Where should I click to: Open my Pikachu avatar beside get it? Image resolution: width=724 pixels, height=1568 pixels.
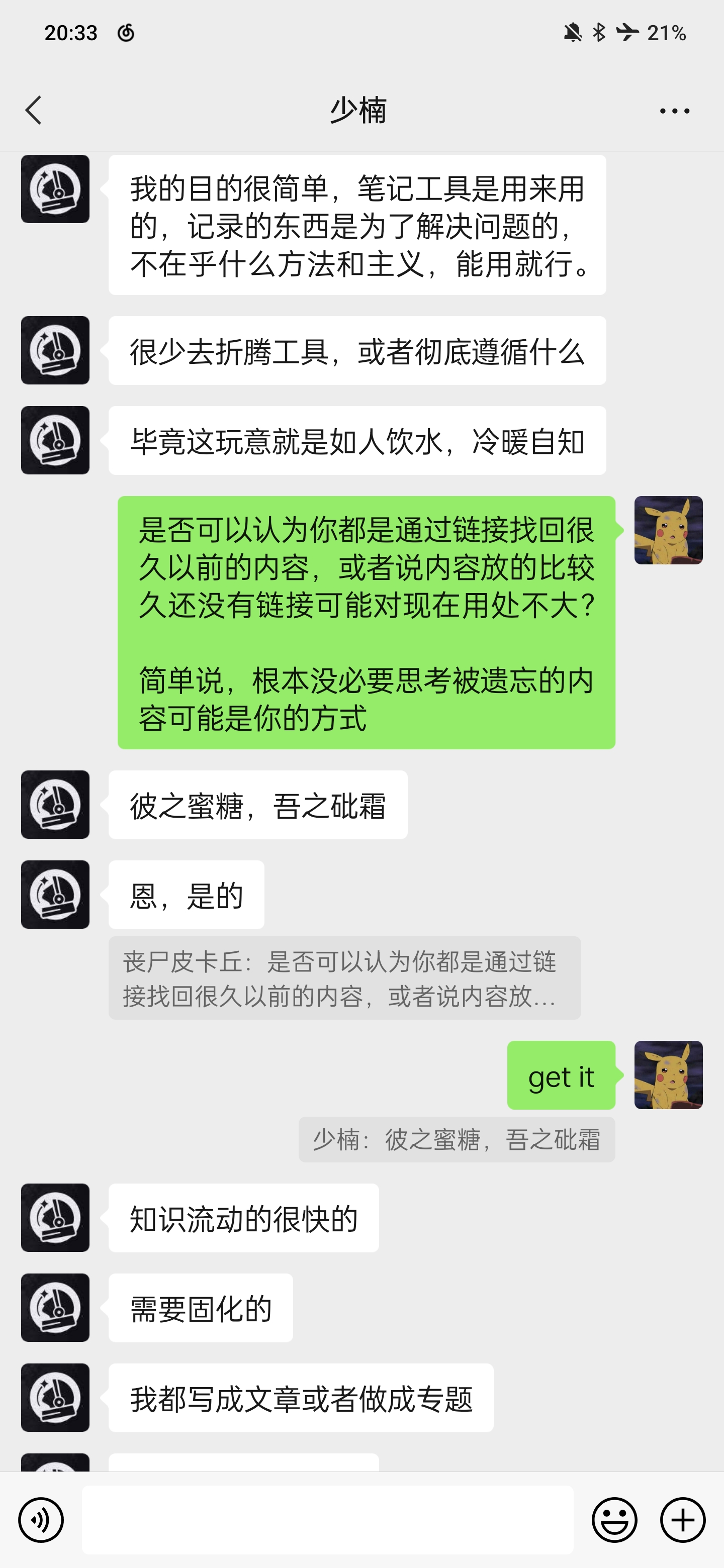668,1075
